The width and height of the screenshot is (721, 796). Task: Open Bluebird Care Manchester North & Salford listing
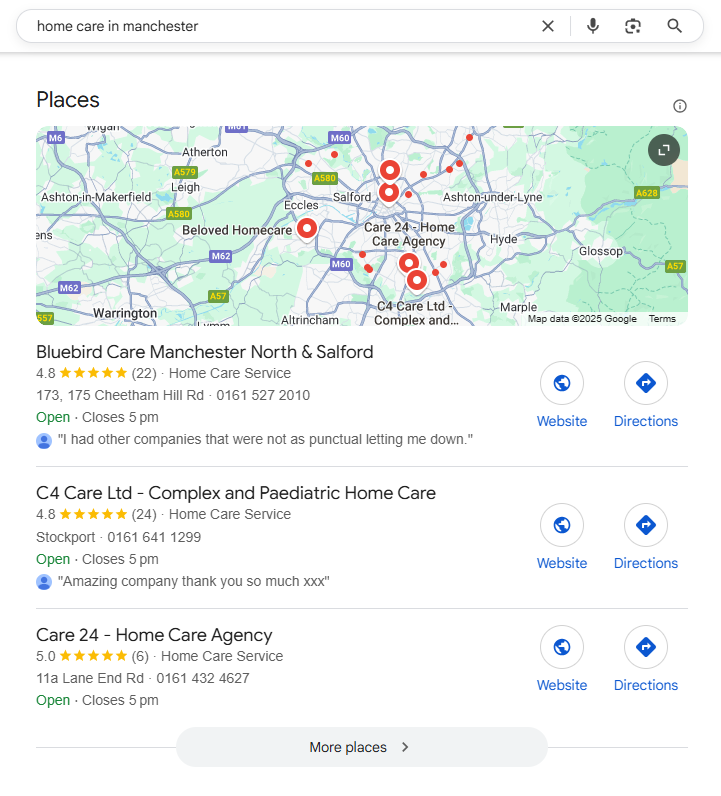204,352
